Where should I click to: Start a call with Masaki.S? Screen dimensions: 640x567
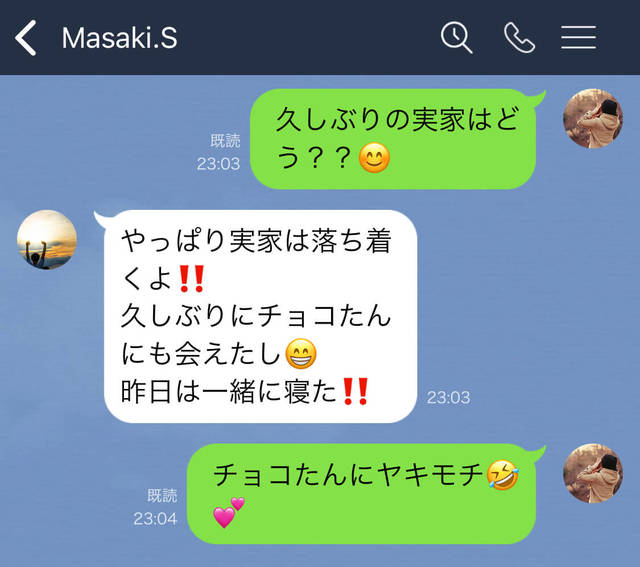tap(519, 38)
